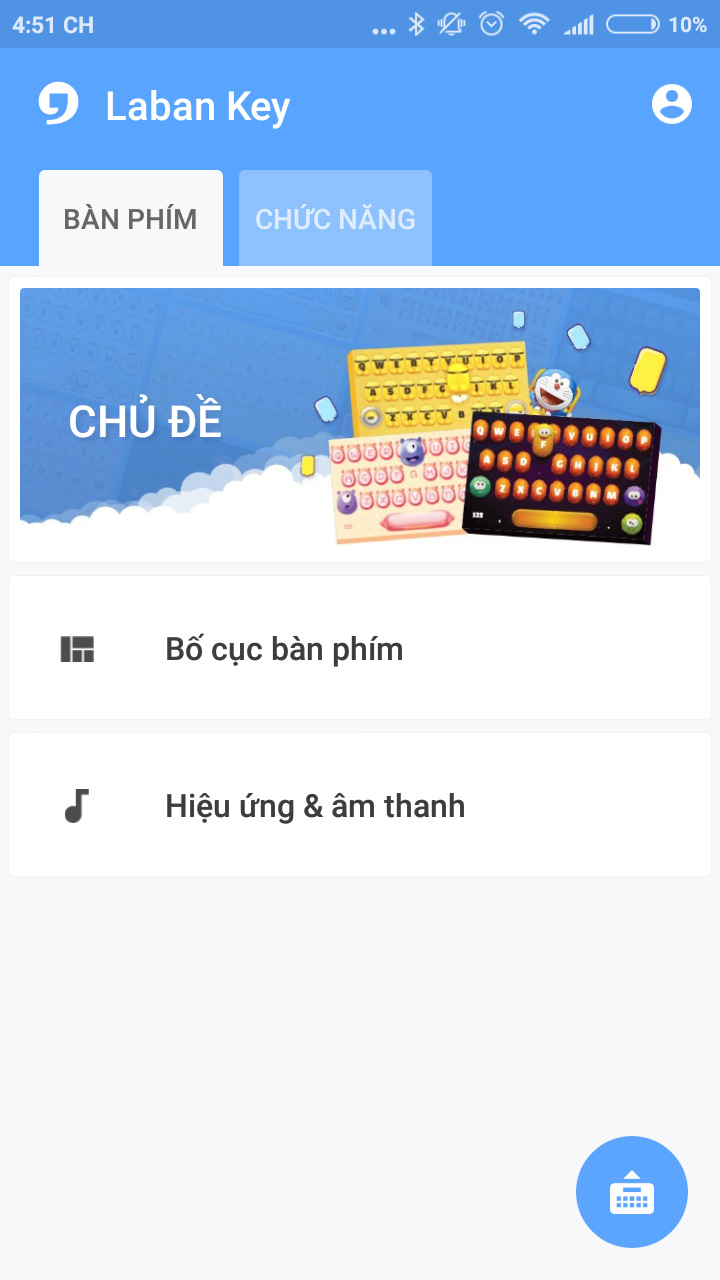Tap the floating keyboard button icon
The height and width of the screenshot is (1280, 720).
tap(631, 1191)
